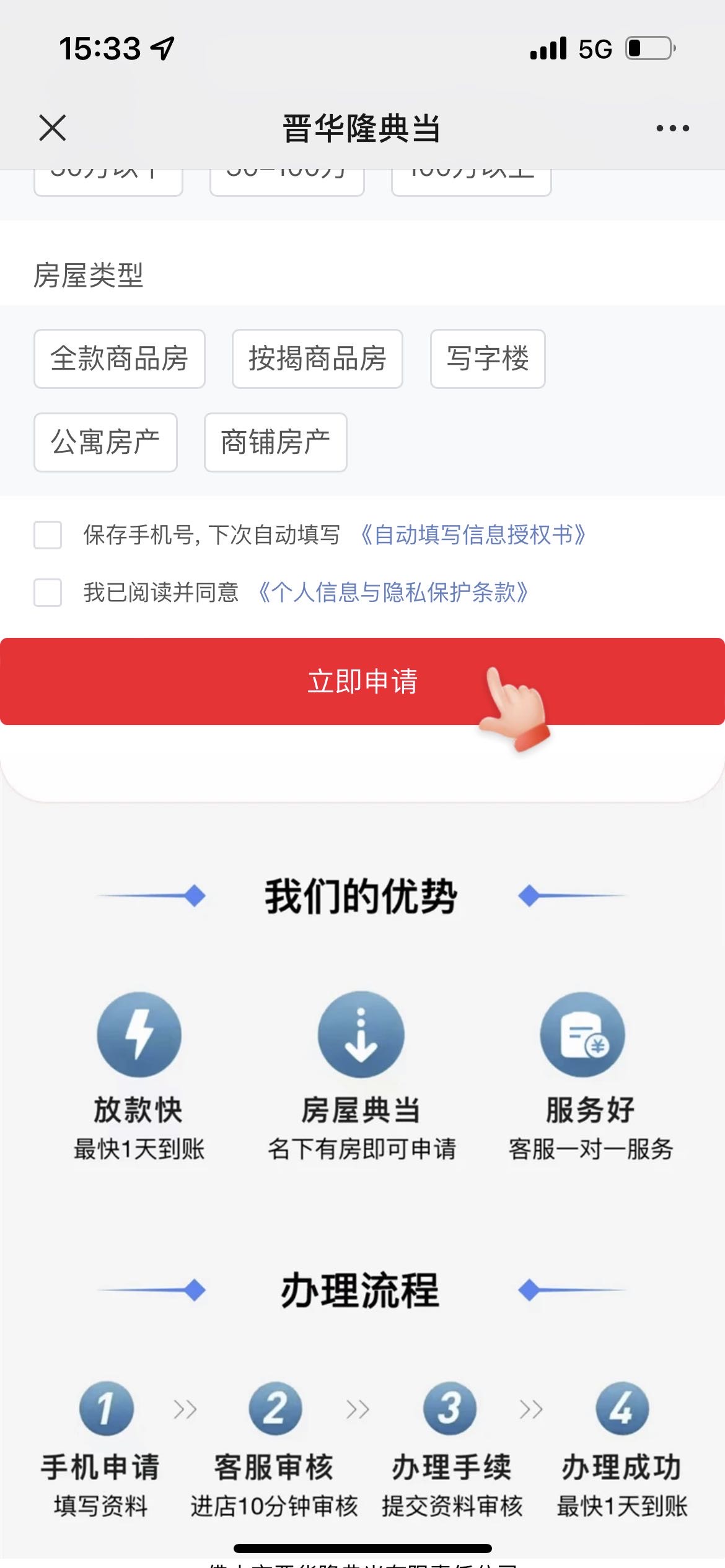725x1568 pixels.
Task: Tap the red 立即申请 button
Action: point(362,681)
